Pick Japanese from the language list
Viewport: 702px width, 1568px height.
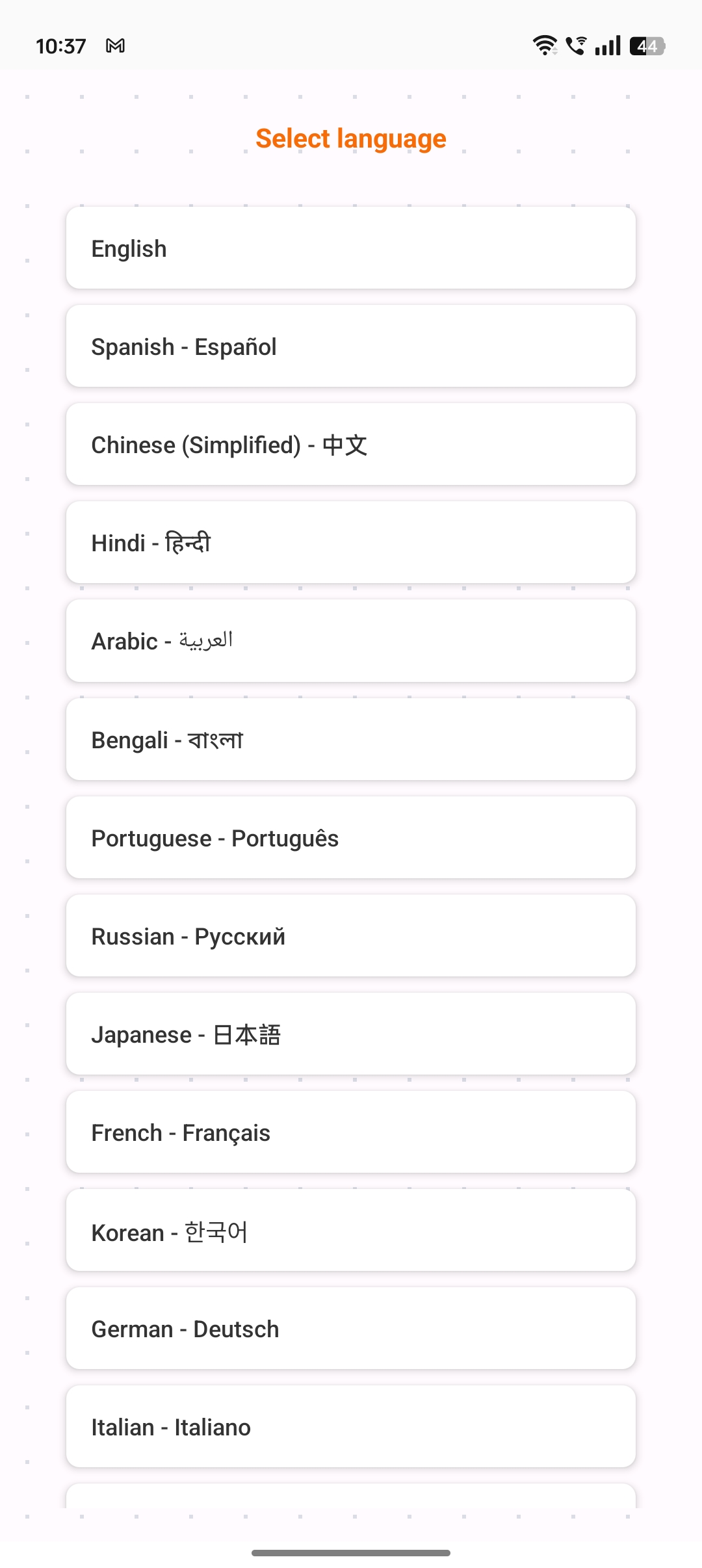pos(351,1034)
